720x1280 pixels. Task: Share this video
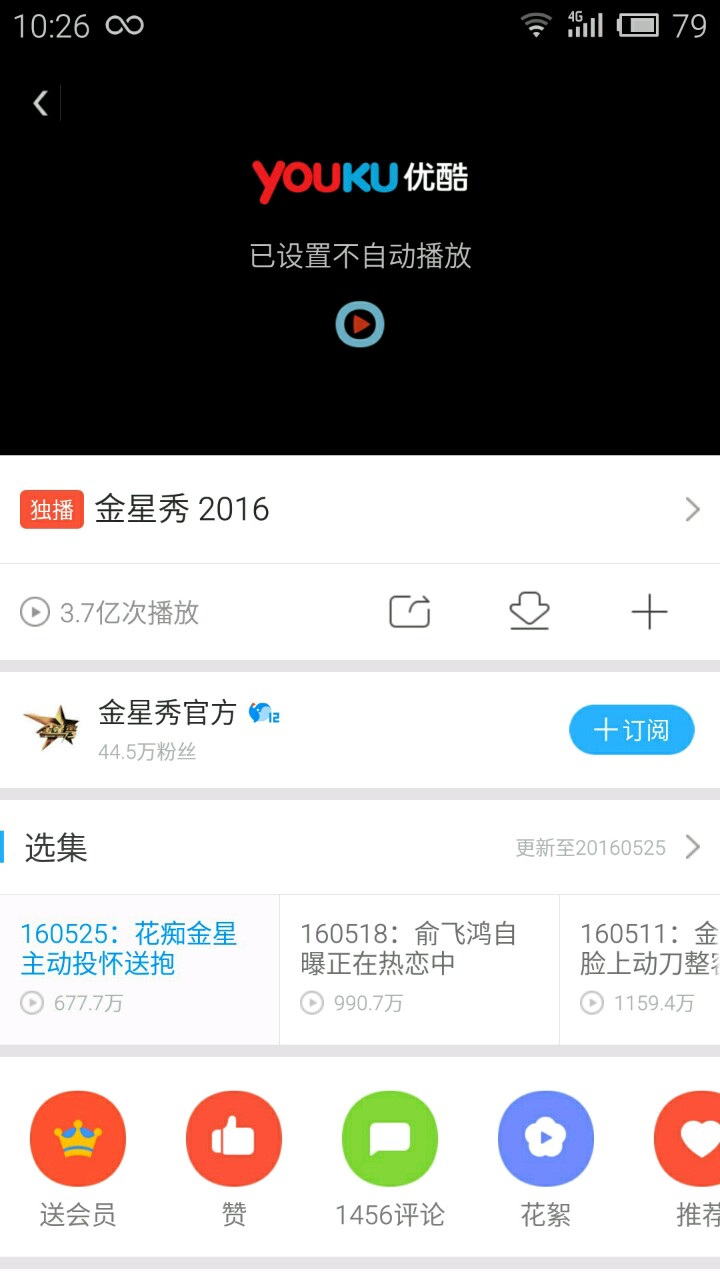pos(410,612)
